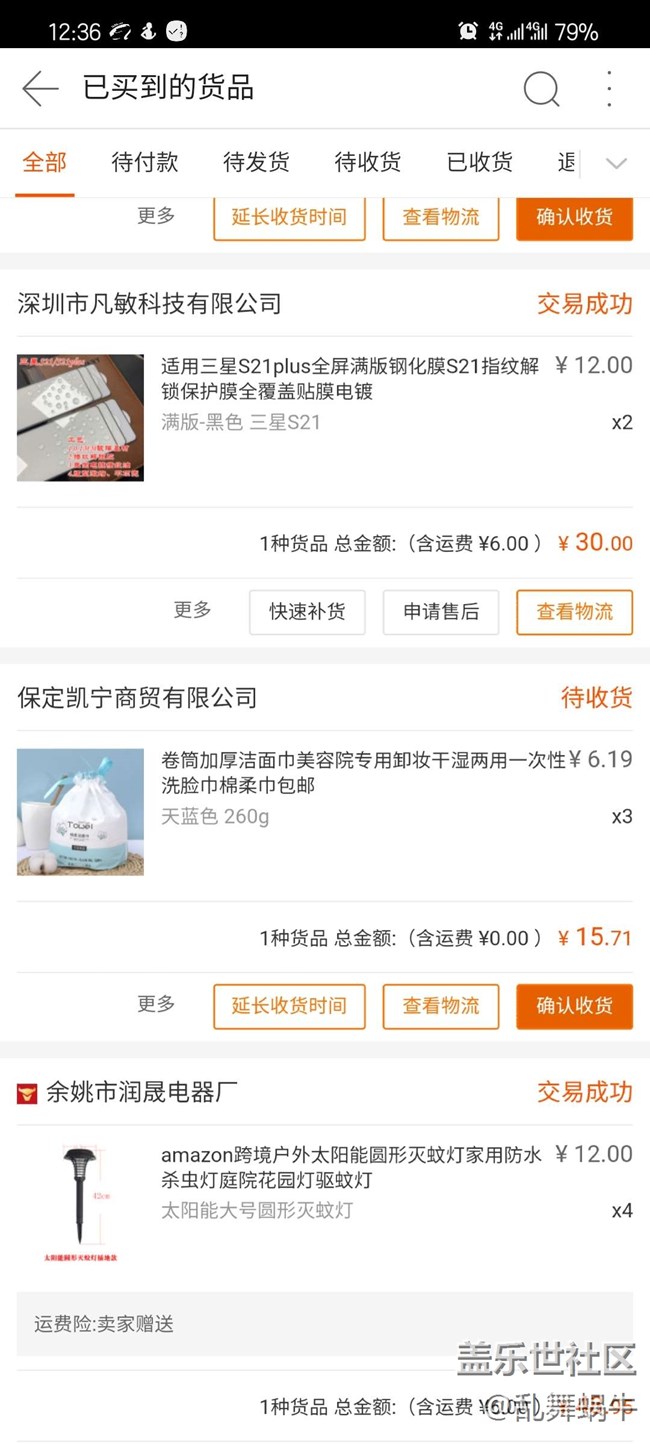Viewport: 650px width, 1444px height.
Task: Extend receipt time for 保定凯宁 order
Action: click(x=289, y=1006)
